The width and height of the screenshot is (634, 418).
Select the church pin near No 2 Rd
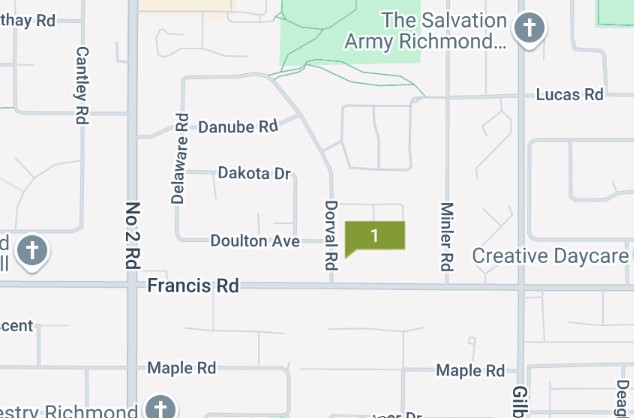point(32,249)
